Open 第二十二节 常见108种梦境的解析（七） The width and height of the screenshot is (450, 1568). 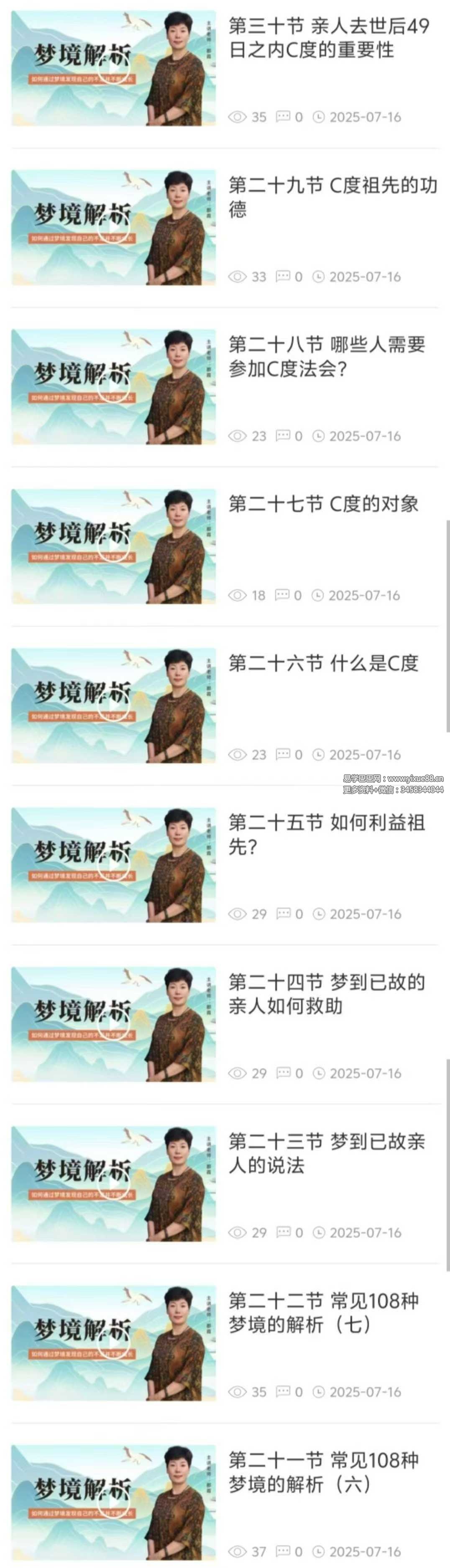tap(323, 1313)
